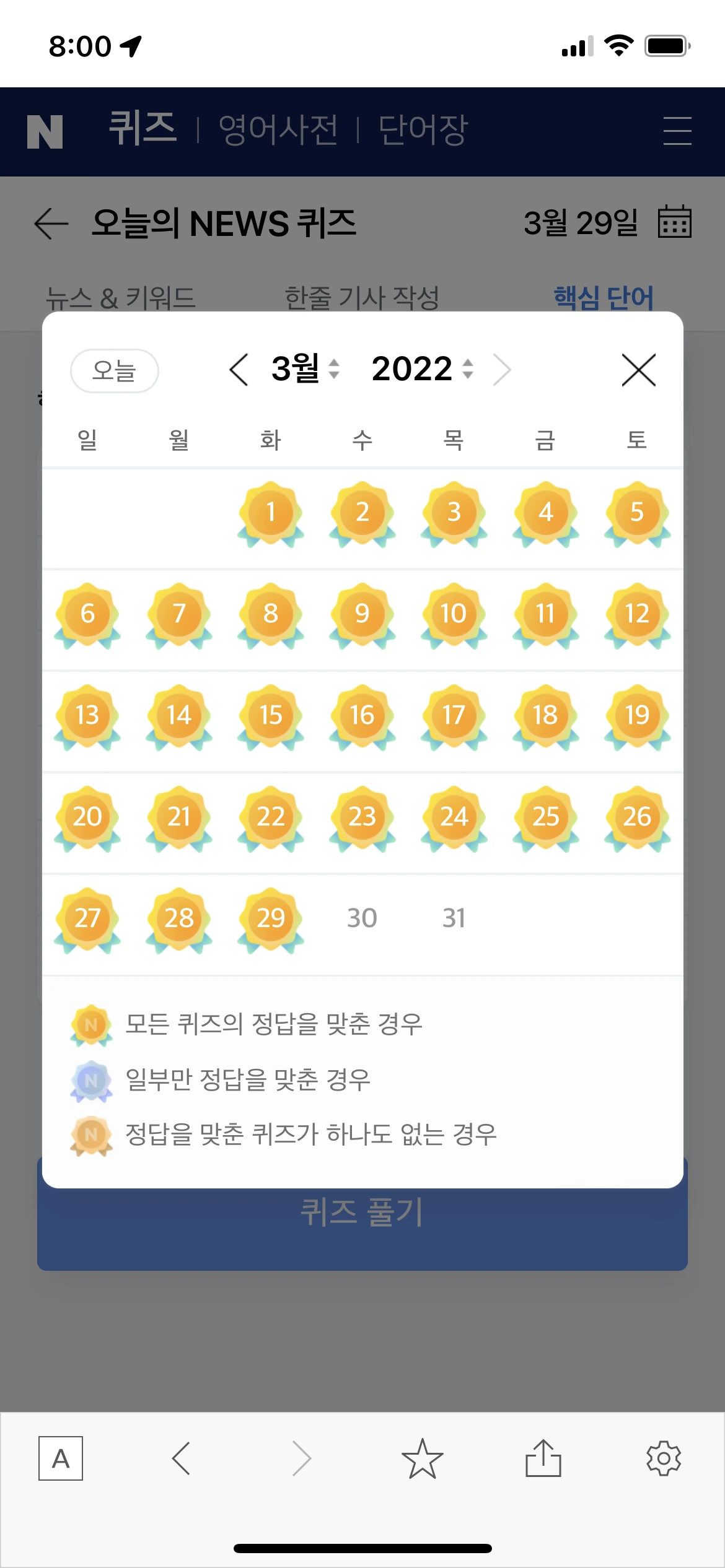Close the calendar popup
Screen dimensions: 725x1568
pyautogui.click(x=638, y=370)
